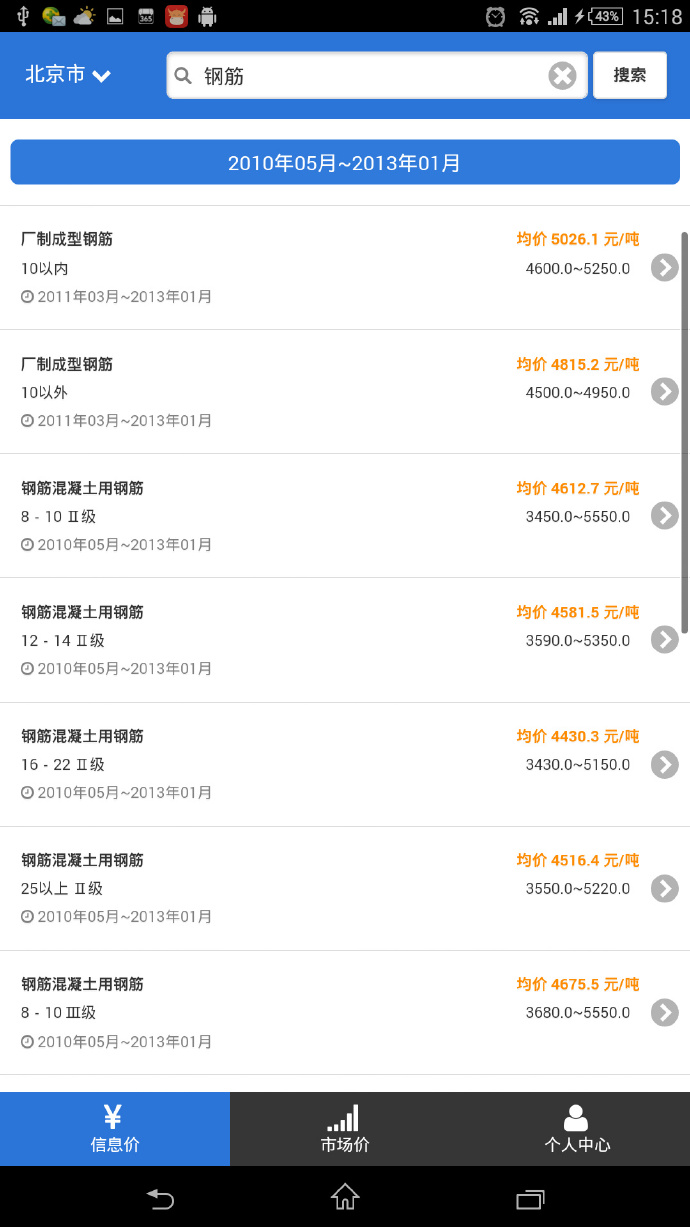The image size is (690, 1227).
Task: Select the 16 - 22 Ⅱ级 rebar entry
Action: 345,764
